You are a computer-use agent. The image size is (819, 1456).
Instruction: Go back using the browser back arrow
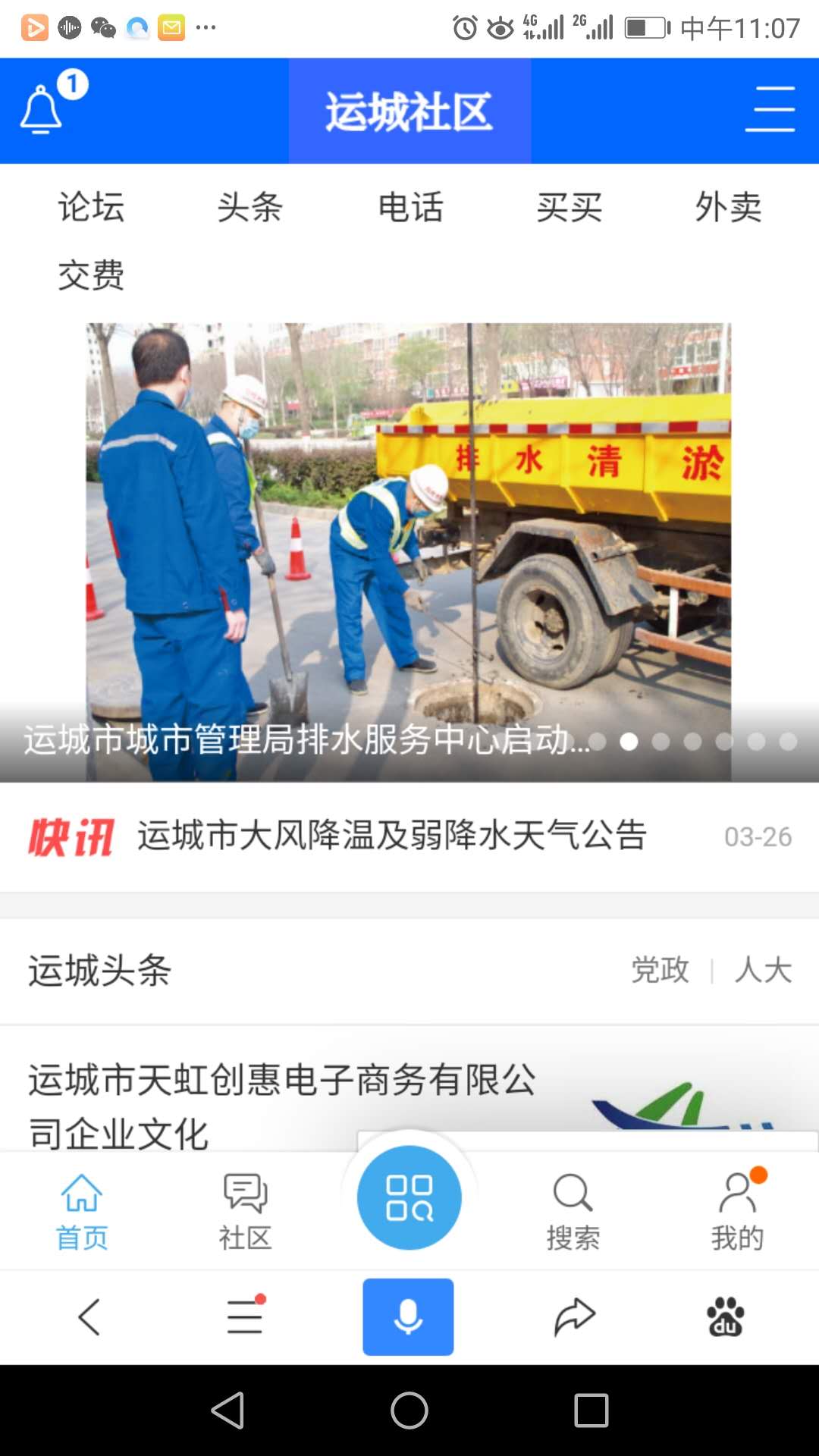click(89, 1316)
